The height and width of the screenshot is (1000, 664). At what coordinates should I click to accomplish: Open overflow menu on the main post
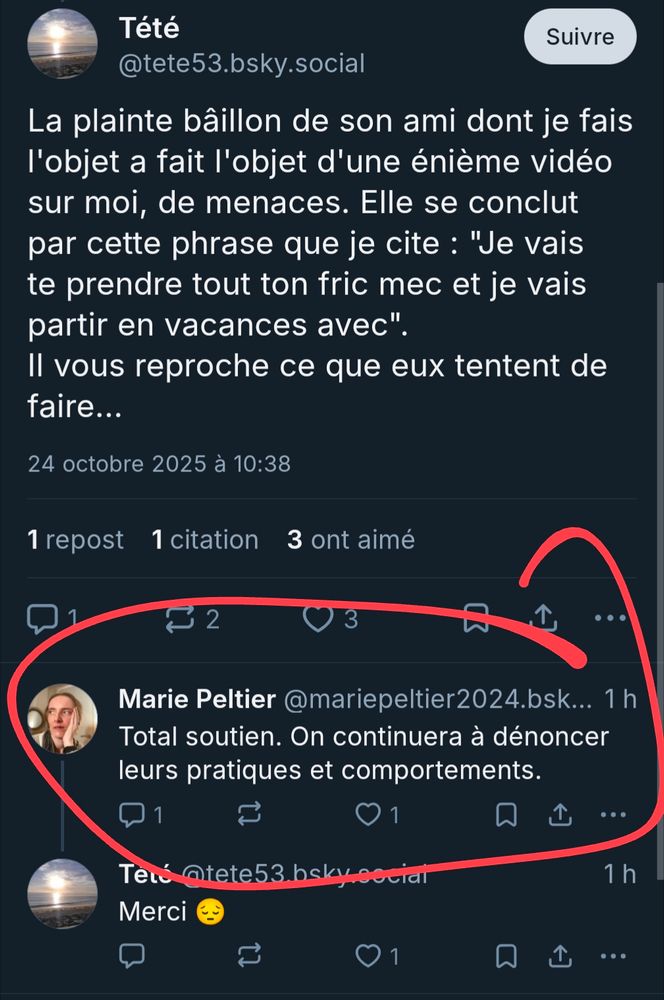(609, 618)
